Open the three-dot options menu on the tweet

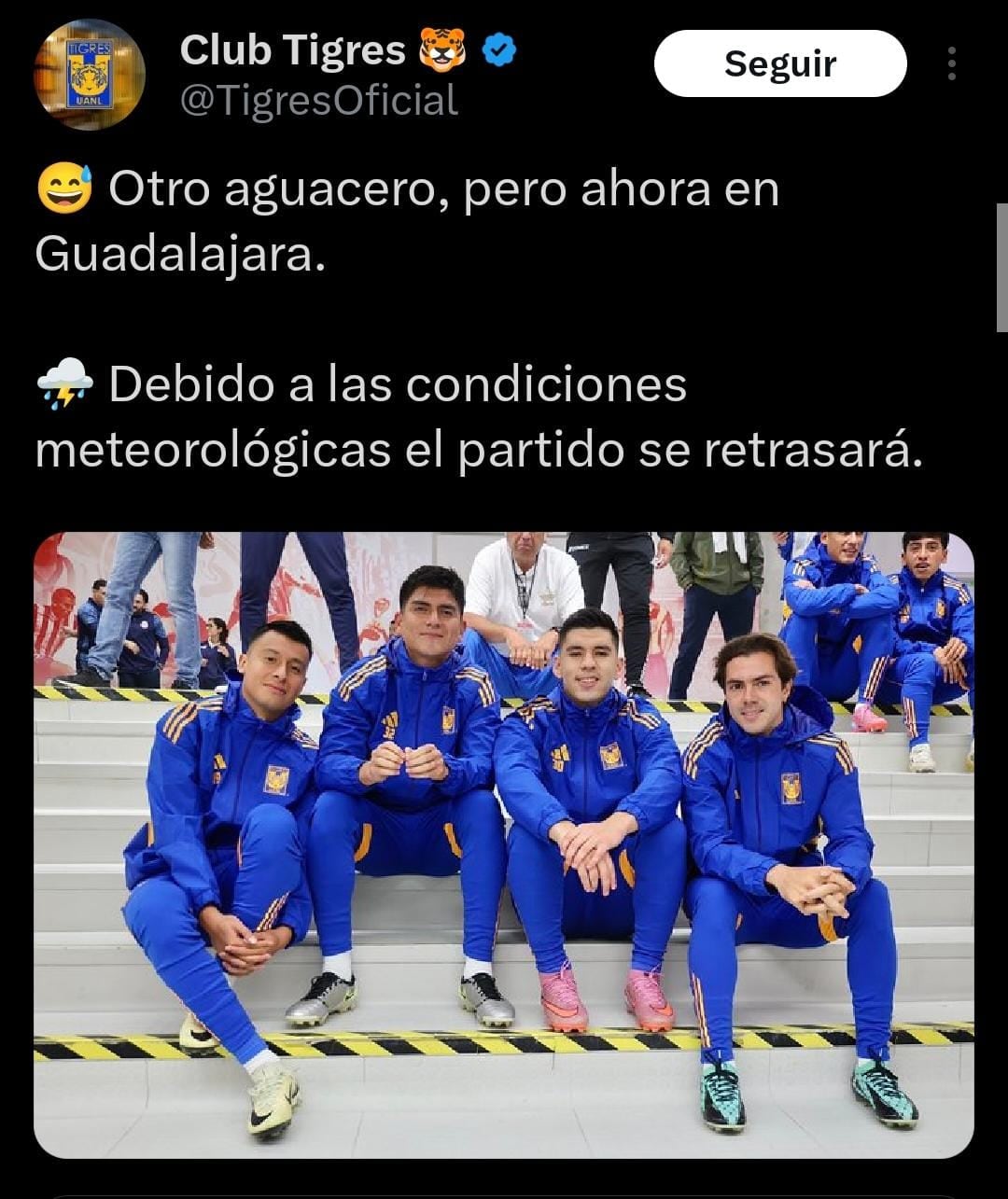pyautogui.click(x=954, y=63)
